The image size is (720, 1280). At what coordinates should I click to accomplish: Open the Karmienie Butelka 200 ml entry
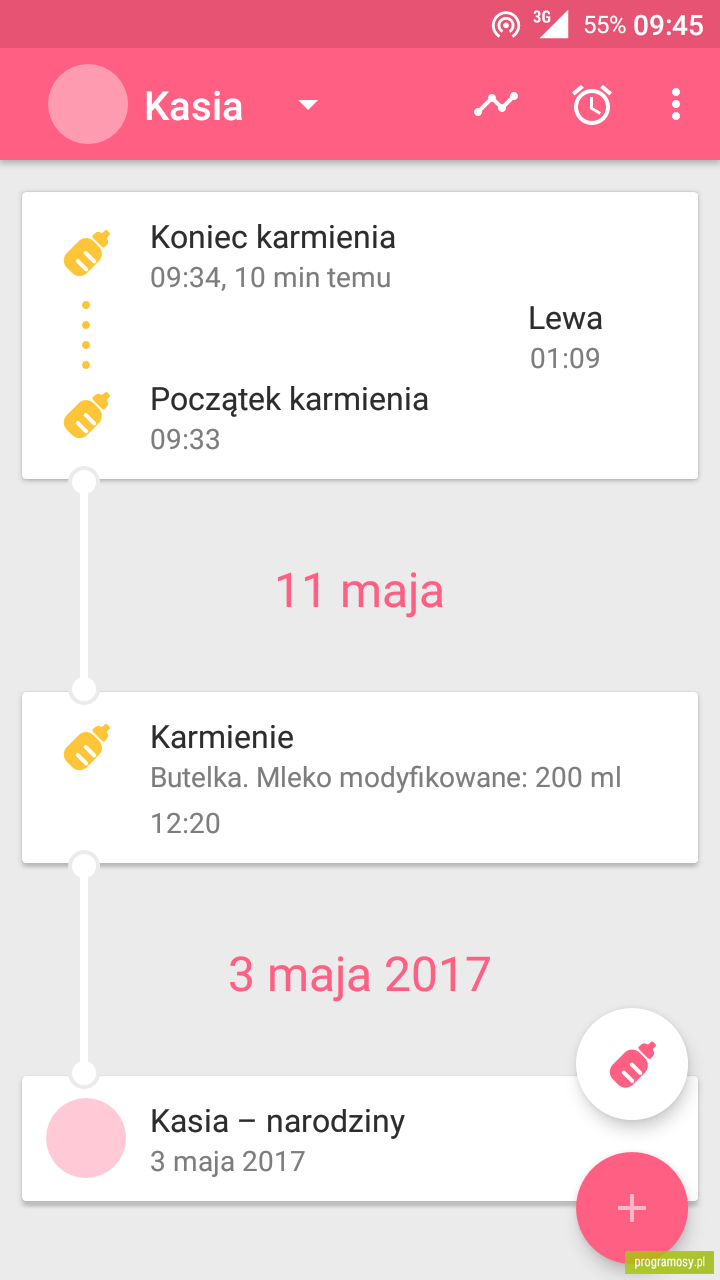click(x=360, y=777)
